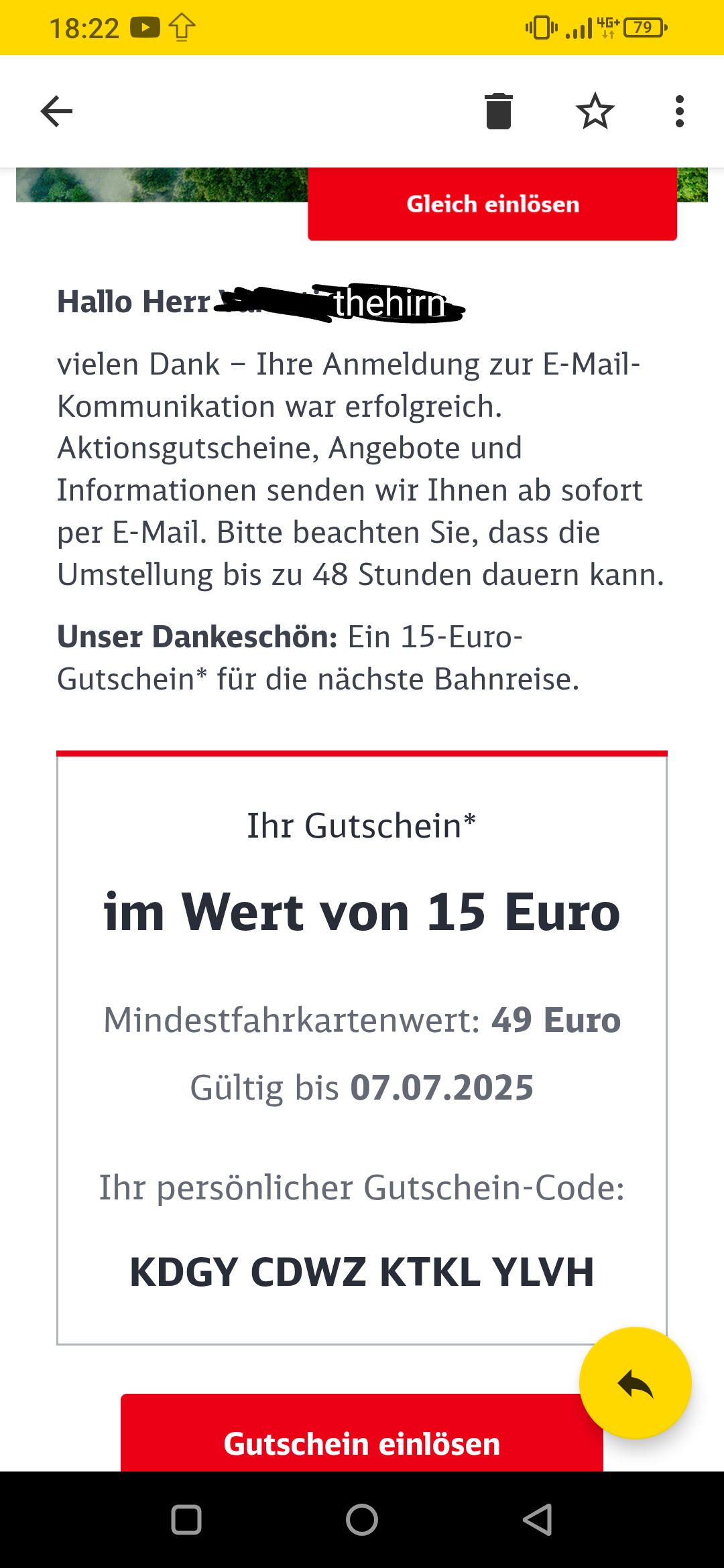The width and height of the screenshot is (724, 1568).
Task: Tap the 'Gleich einlösen' button
Action: (492, 204)
